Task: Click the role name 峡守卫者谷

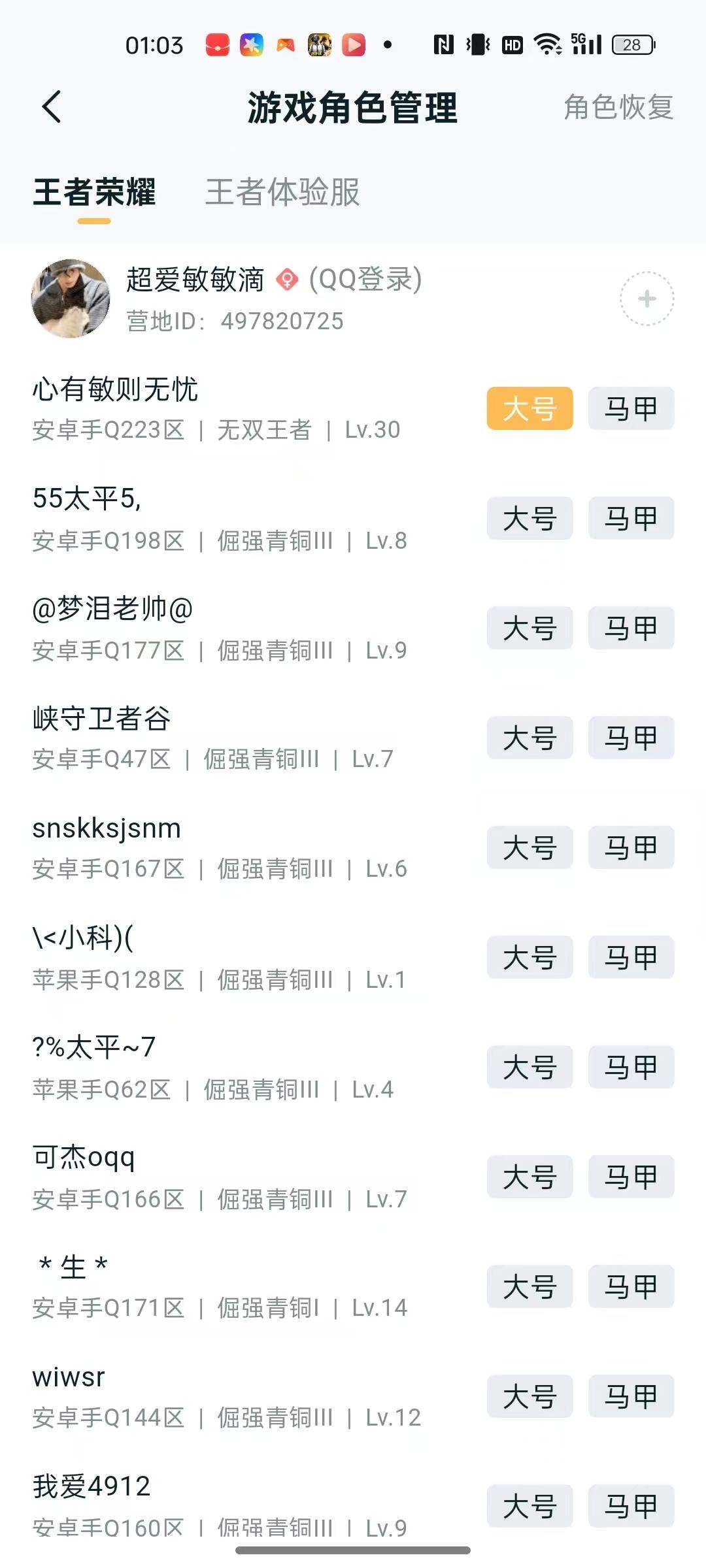Action: 101,719
